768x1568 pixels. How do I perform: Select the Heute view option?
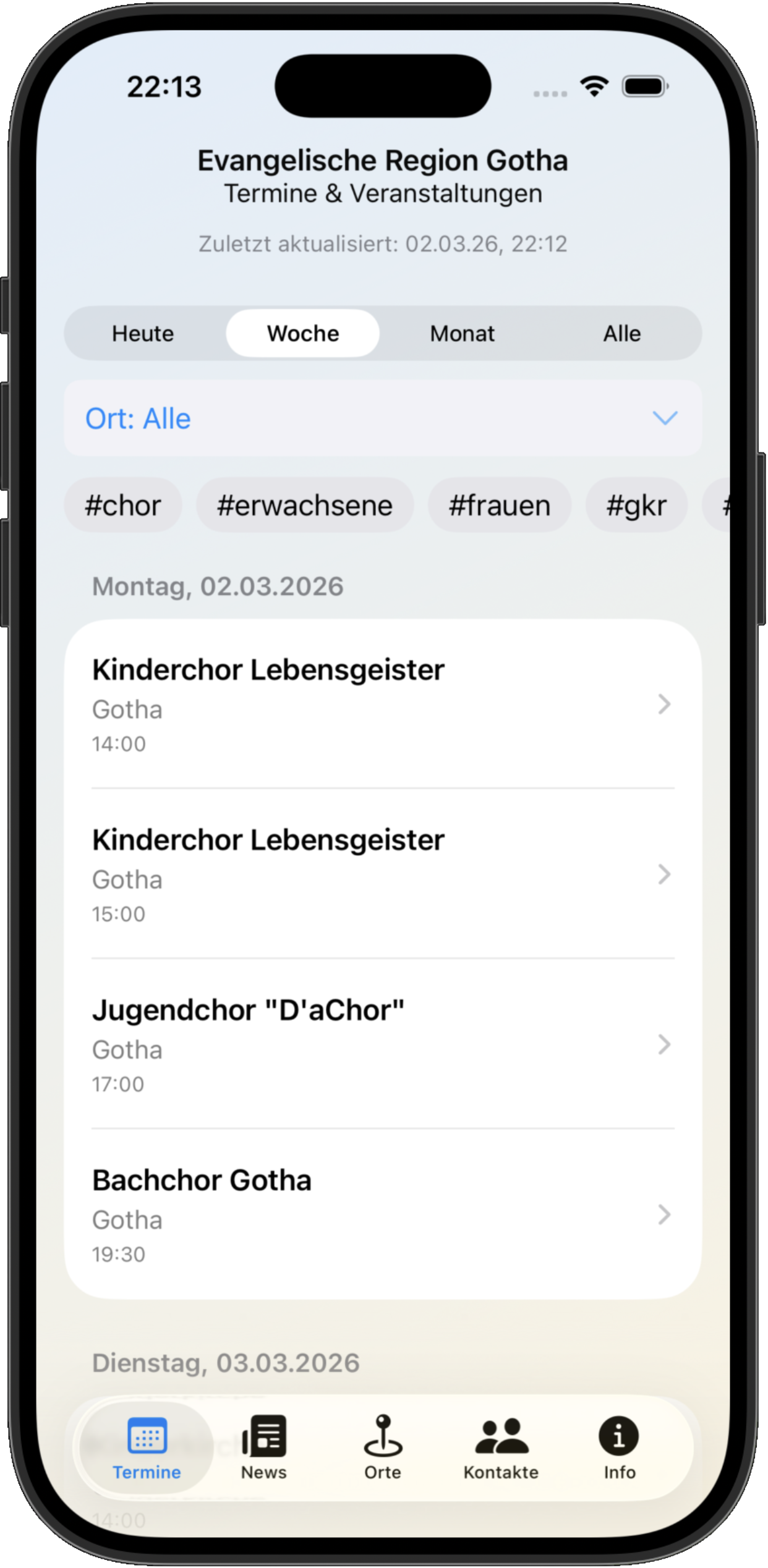click(x=143, y=333)
